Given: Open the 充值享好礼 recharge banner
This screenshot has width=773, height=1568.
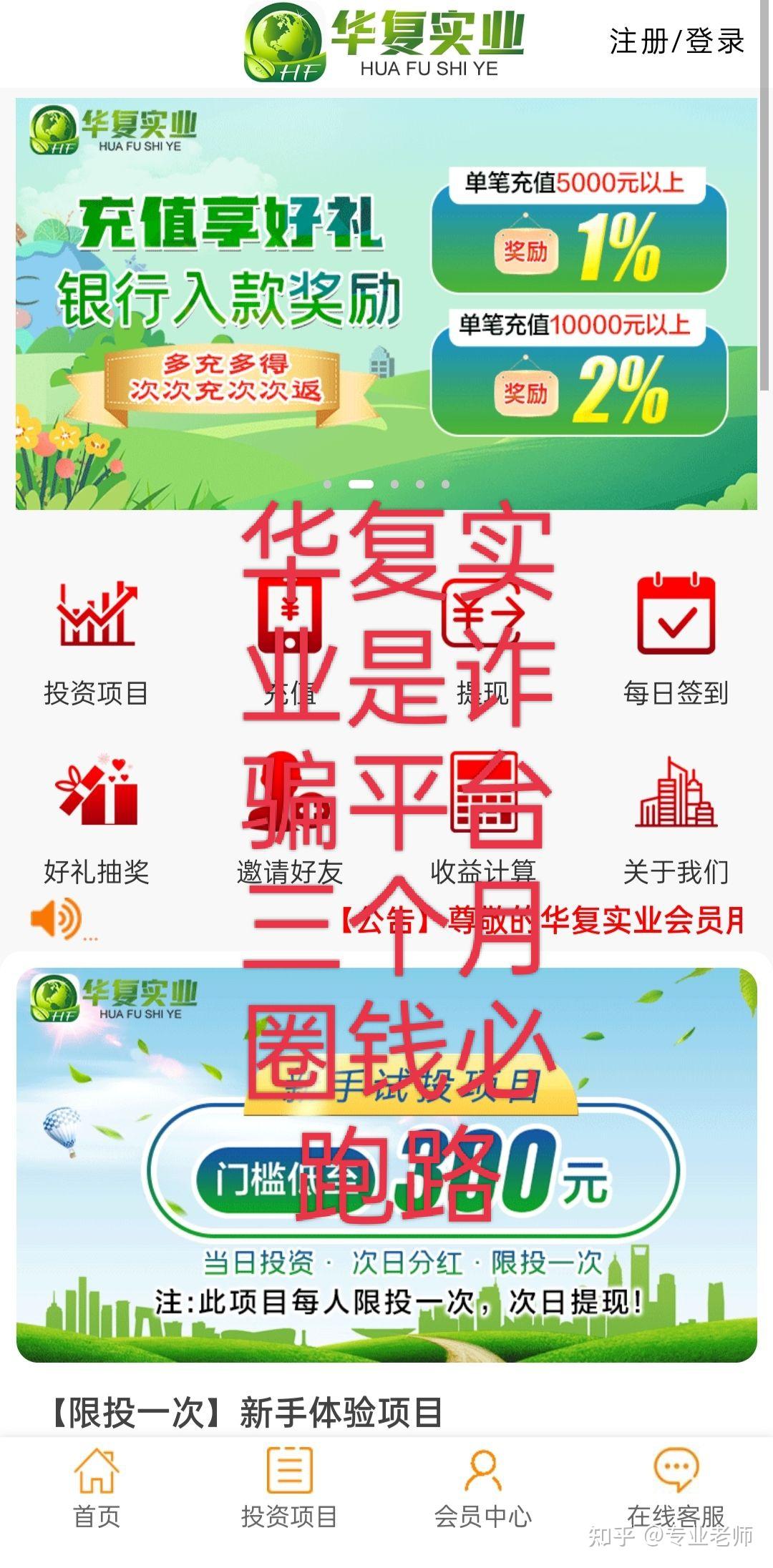Looking at the screenshot, I should (386, 304).
